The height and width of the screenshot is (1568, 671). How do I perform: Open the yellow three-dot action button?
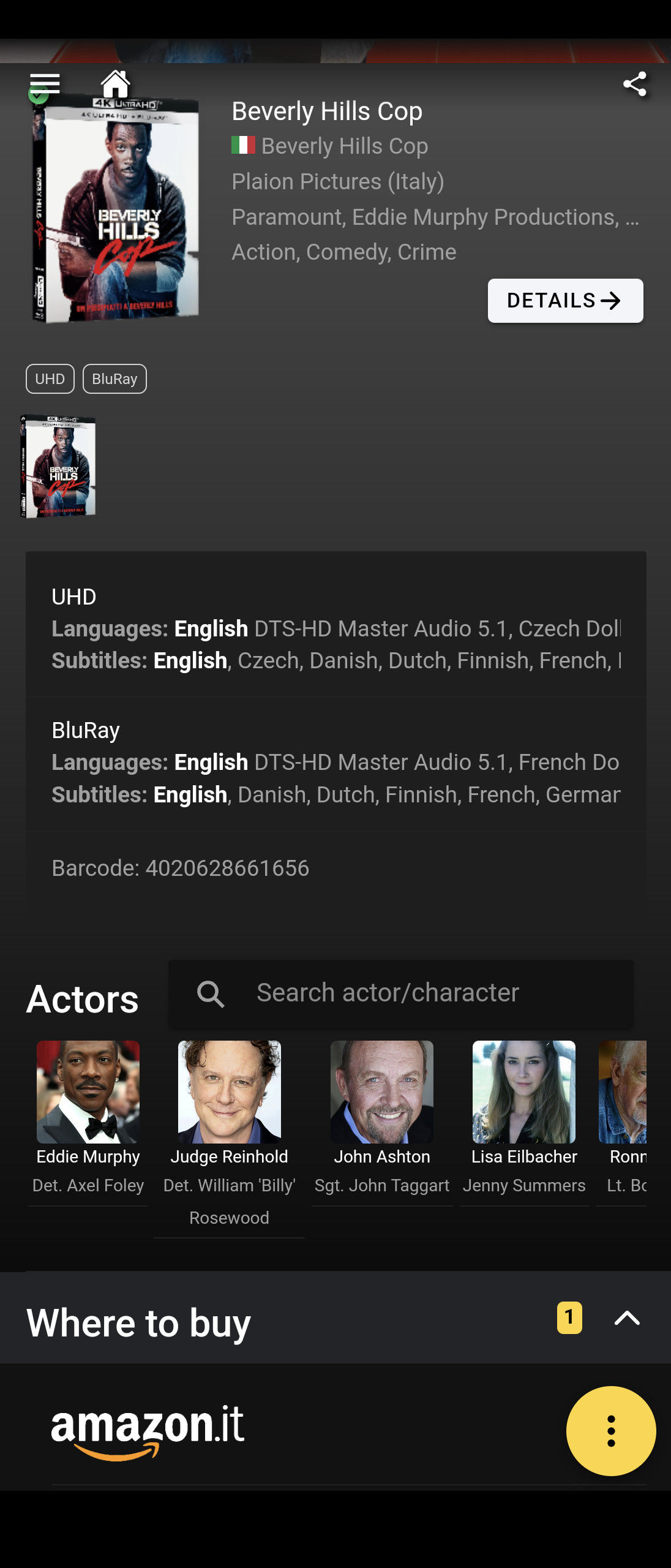tap(610, 1431)
